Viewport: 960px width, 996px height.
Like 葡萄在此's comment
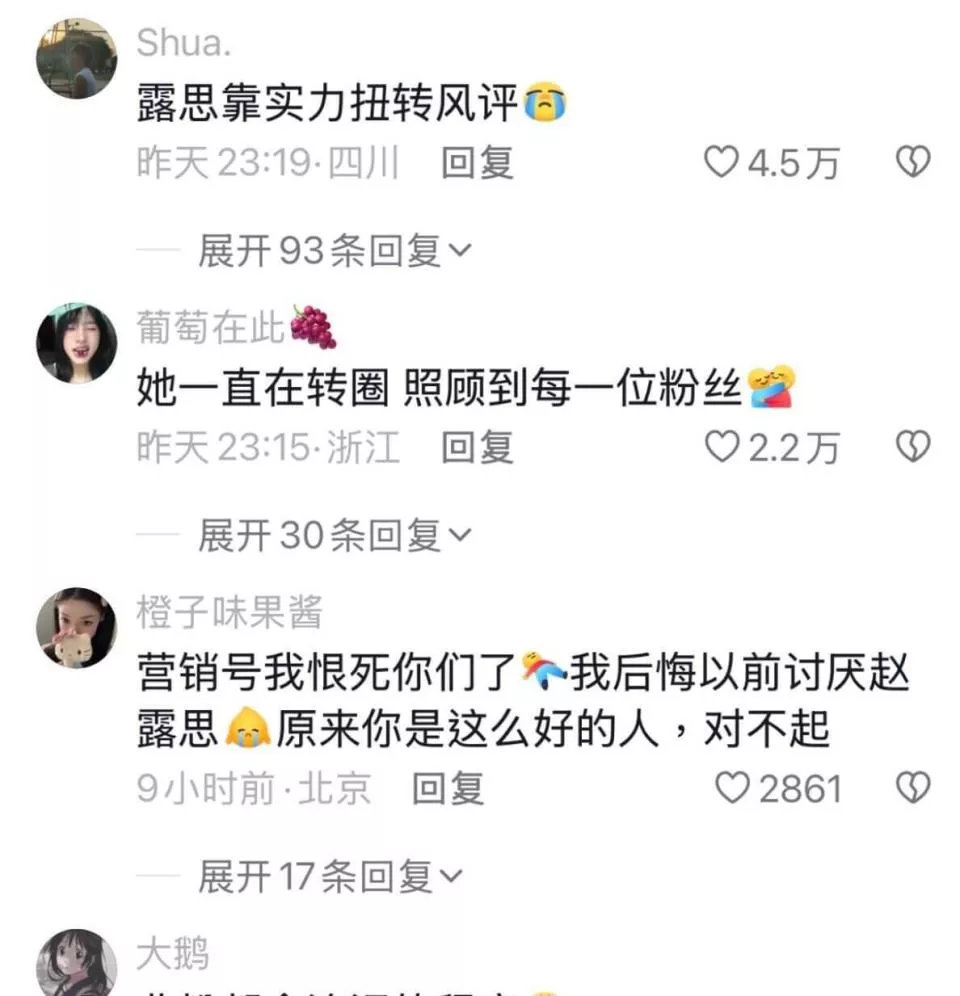pos(722,448)
